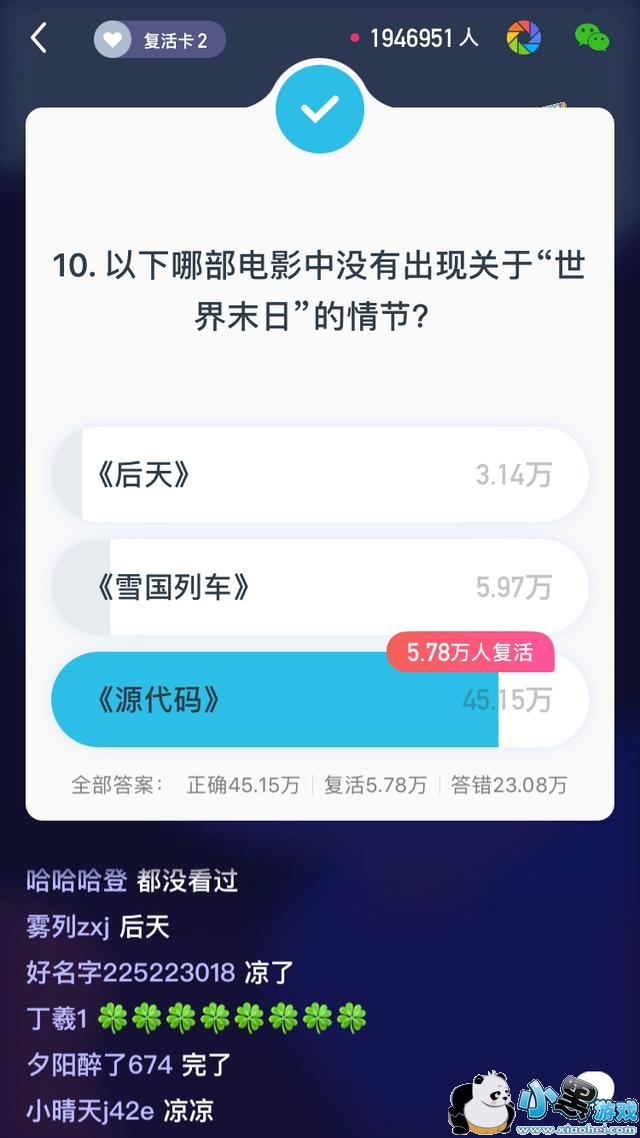Go back with the top-left arrow

pos(38,39)
